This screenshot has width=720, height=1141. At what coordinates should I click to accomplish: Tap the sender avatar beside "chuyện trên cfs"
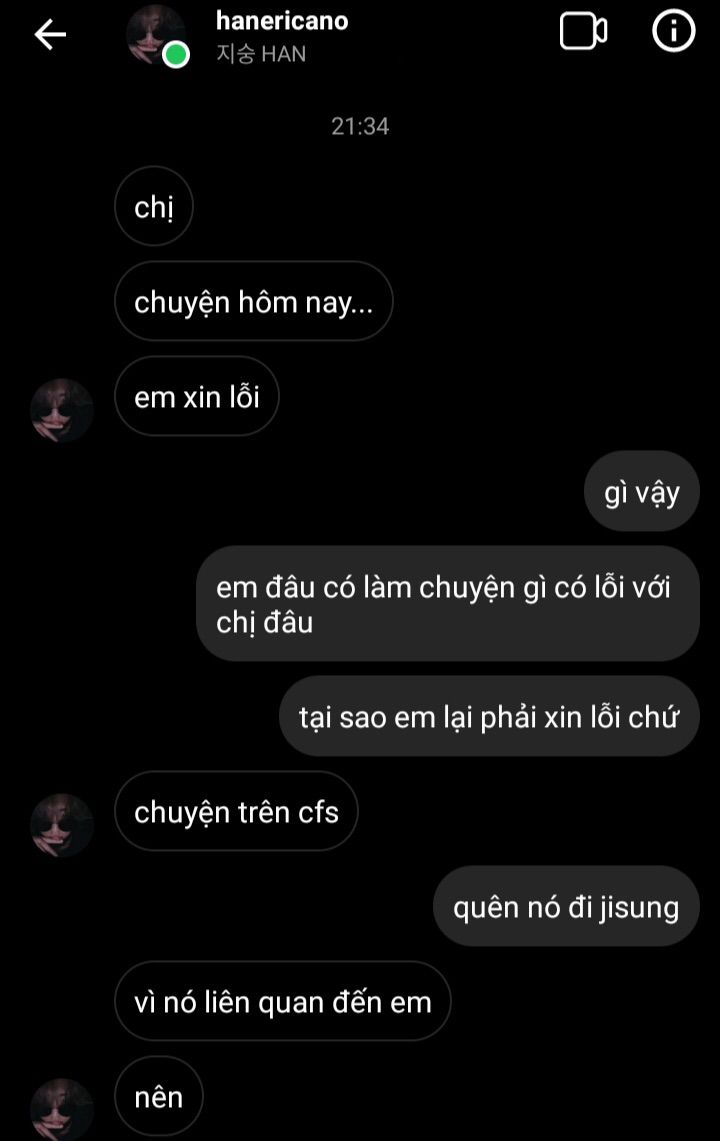point(62,825)
